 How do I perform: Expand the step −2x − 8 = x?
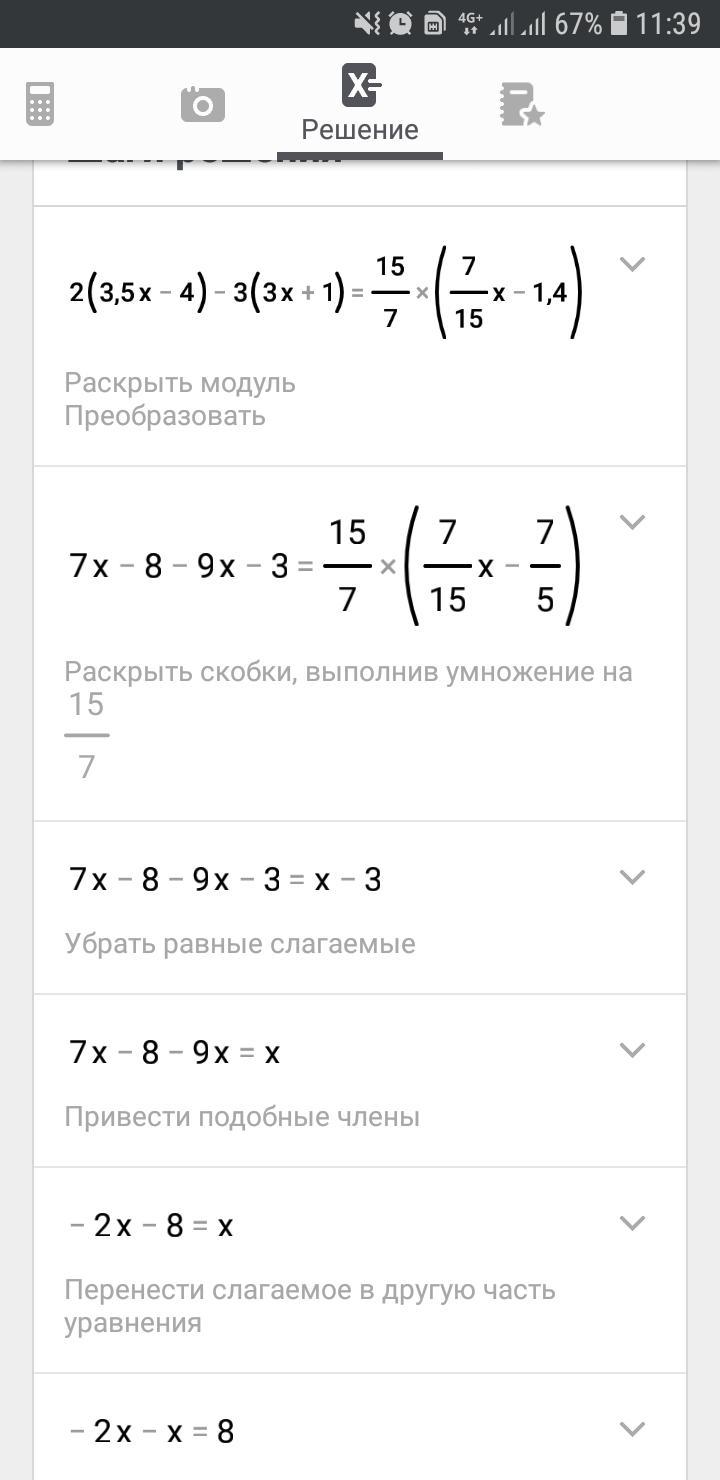pyautogui.click(x=632, y=1223)
